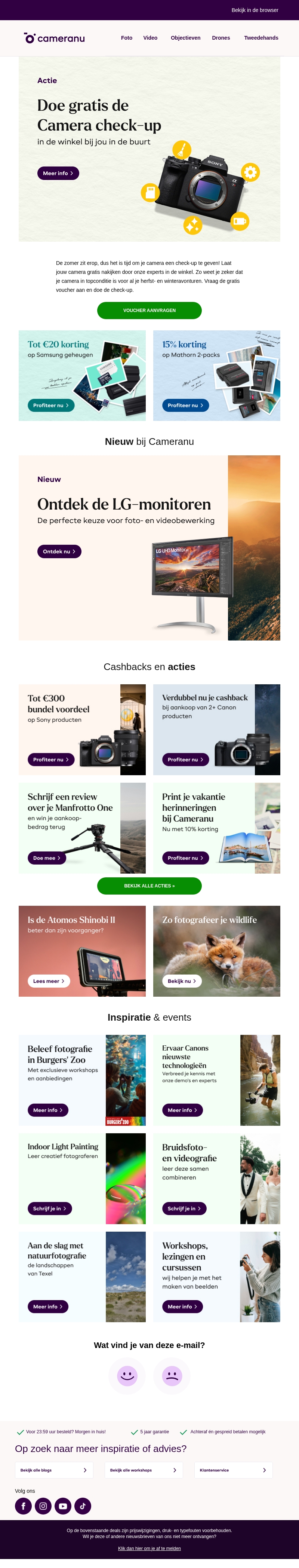Tap 'Profiteer nu' on Mathorn 2-packs card
This screenshot has width=299, height=1568.
click(x=185, y=406)
